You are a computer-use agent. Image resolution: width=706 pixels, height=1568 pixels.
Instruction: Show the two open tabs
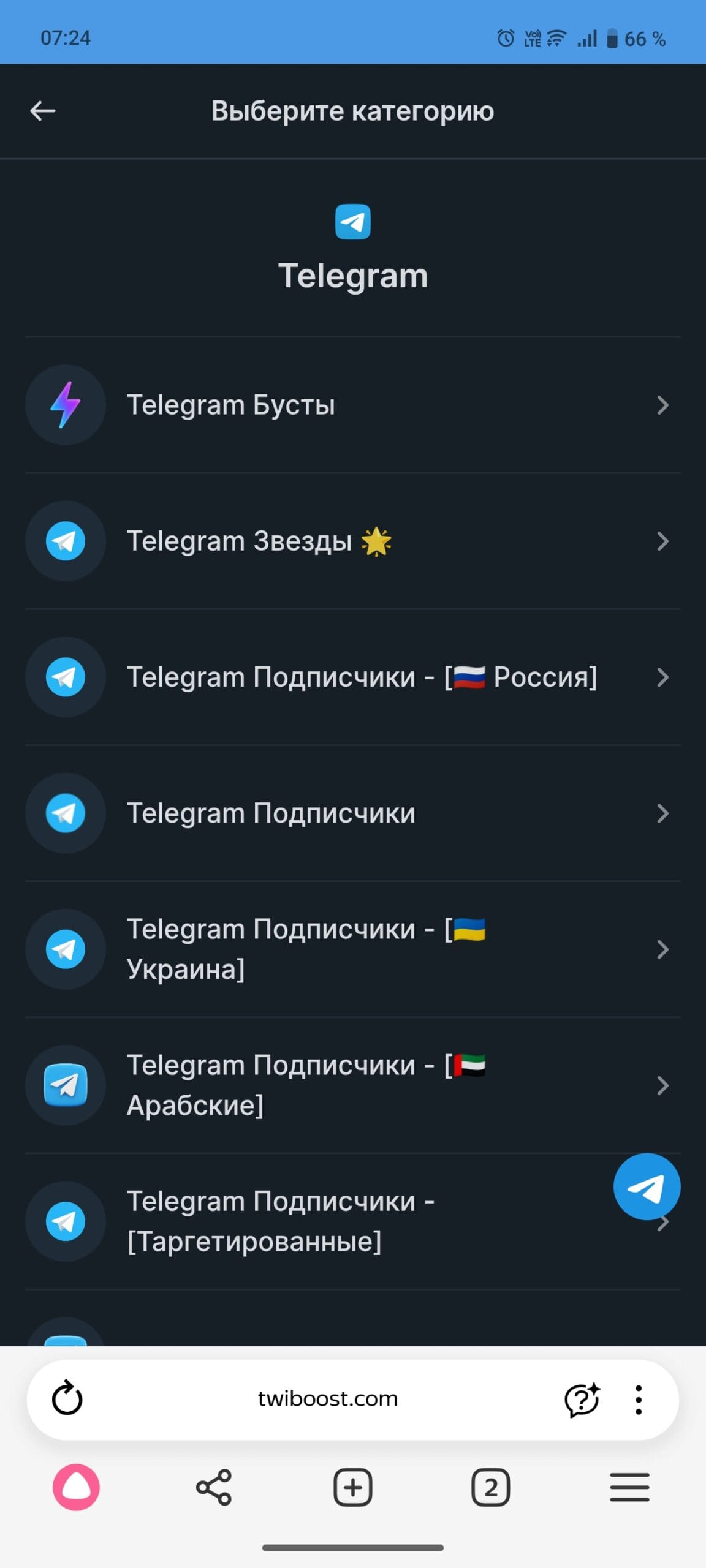(491, 1487)
